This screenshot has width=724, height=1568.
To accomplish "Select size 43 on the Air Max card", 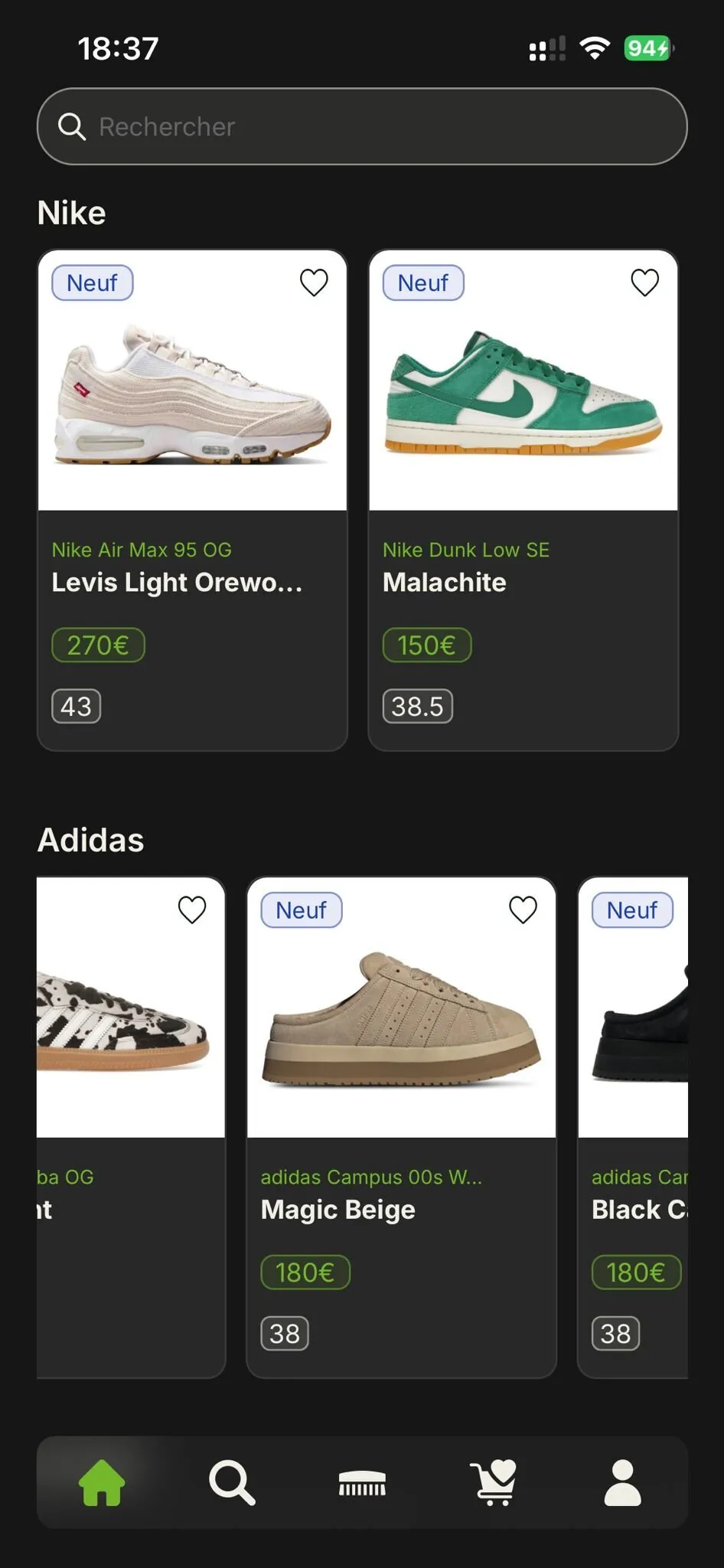I will point(75,706).
